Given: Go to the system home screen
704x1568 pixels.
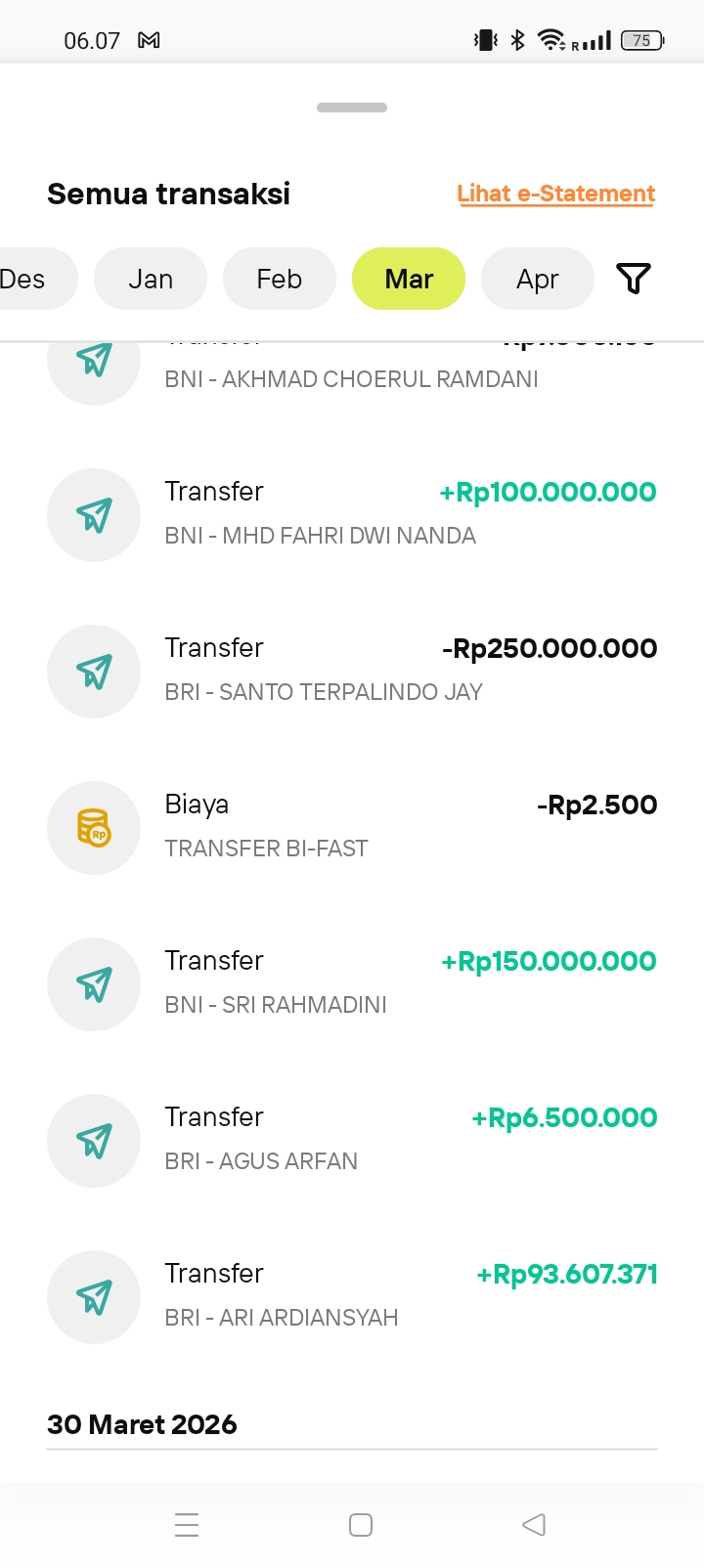Looking at the screenshot, I should point(361,1525).
